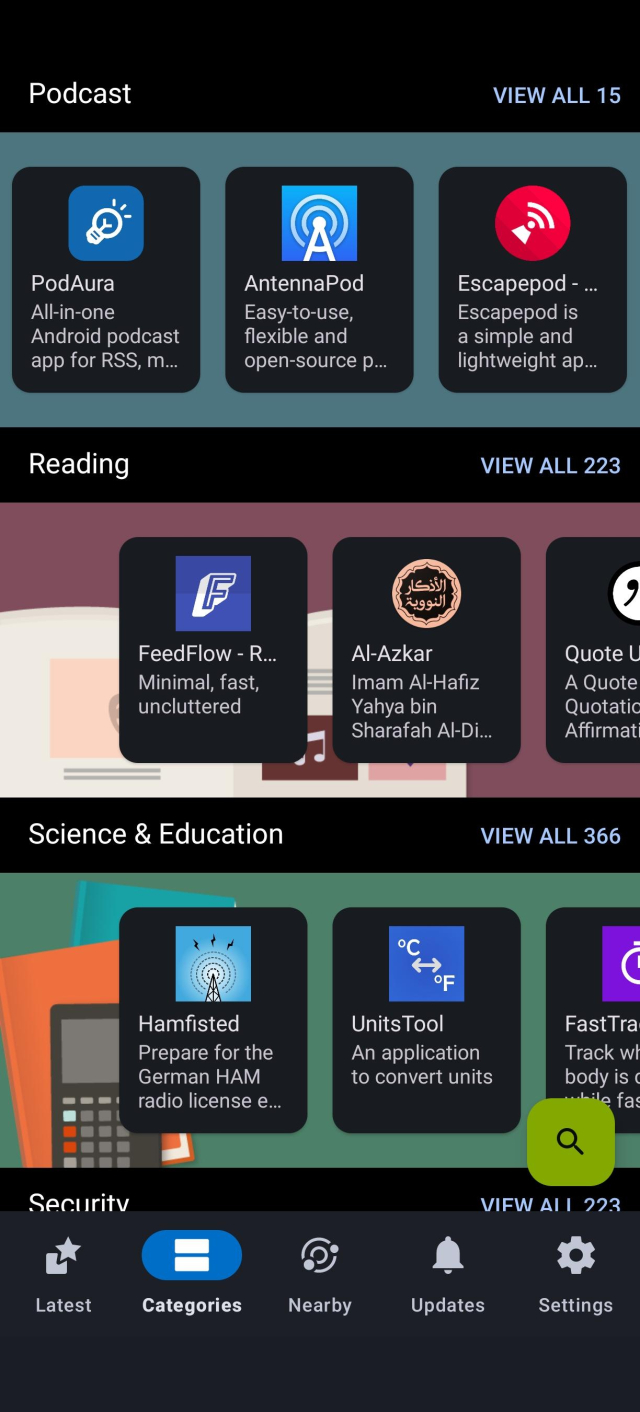
Task: Open the FeedFlow app card
Action: point(213,650)
